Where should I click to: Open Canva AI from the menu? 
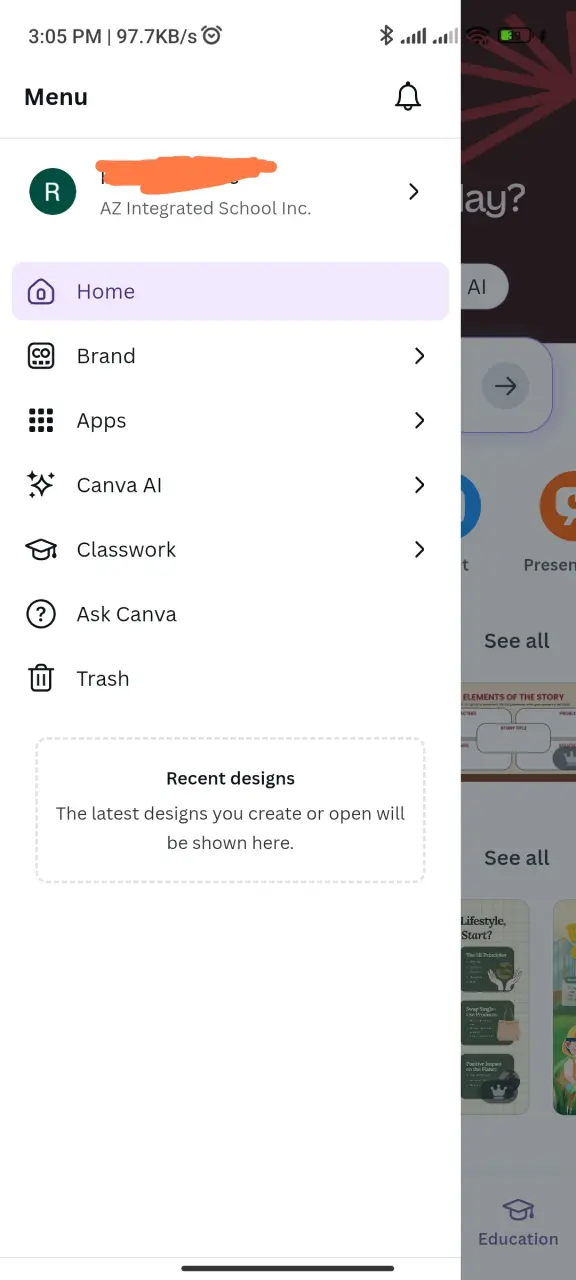click(x=230, y=485)
